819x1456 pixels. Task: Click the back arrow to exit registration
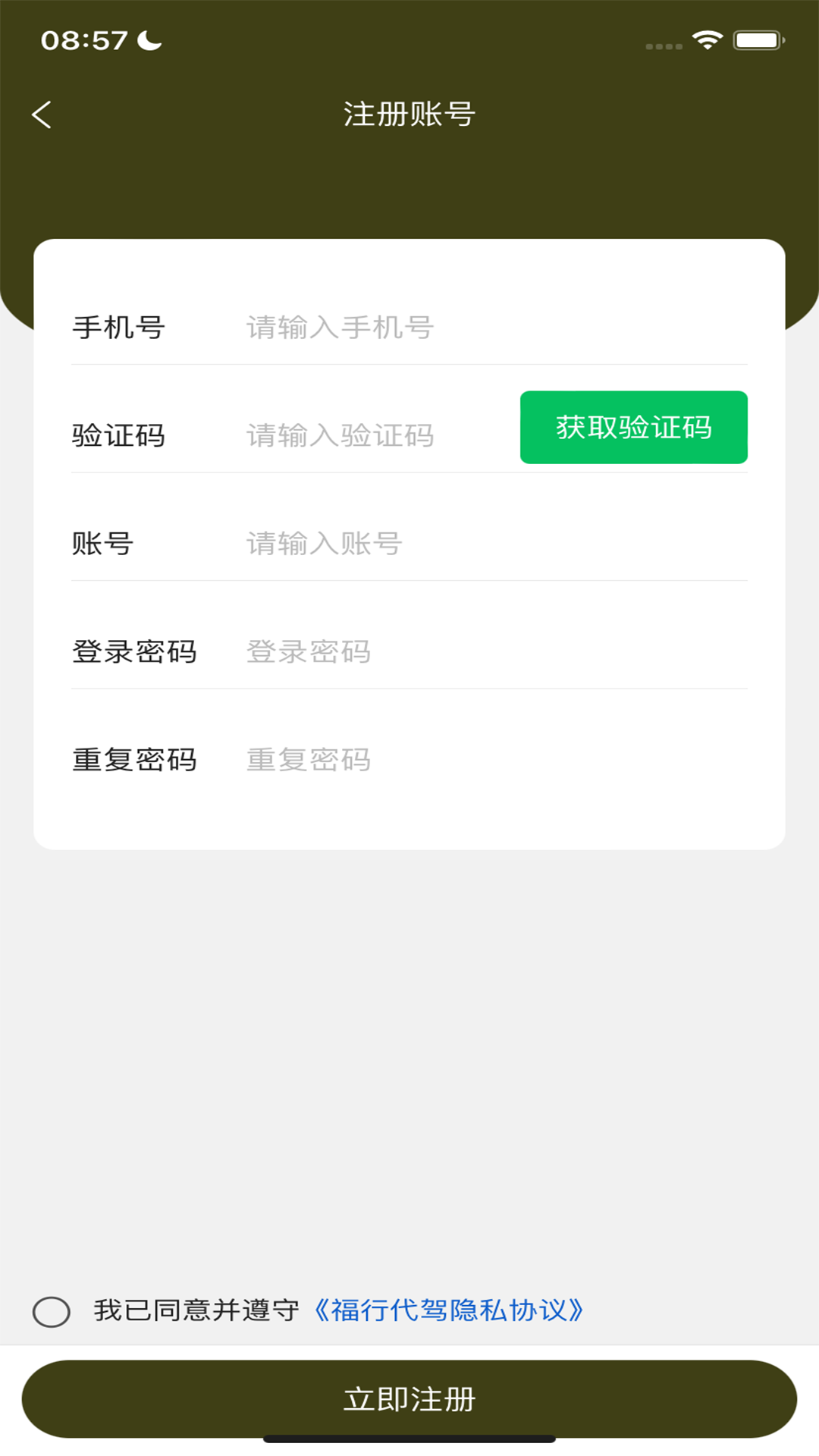pyautogui.click(x=42, y=114)
